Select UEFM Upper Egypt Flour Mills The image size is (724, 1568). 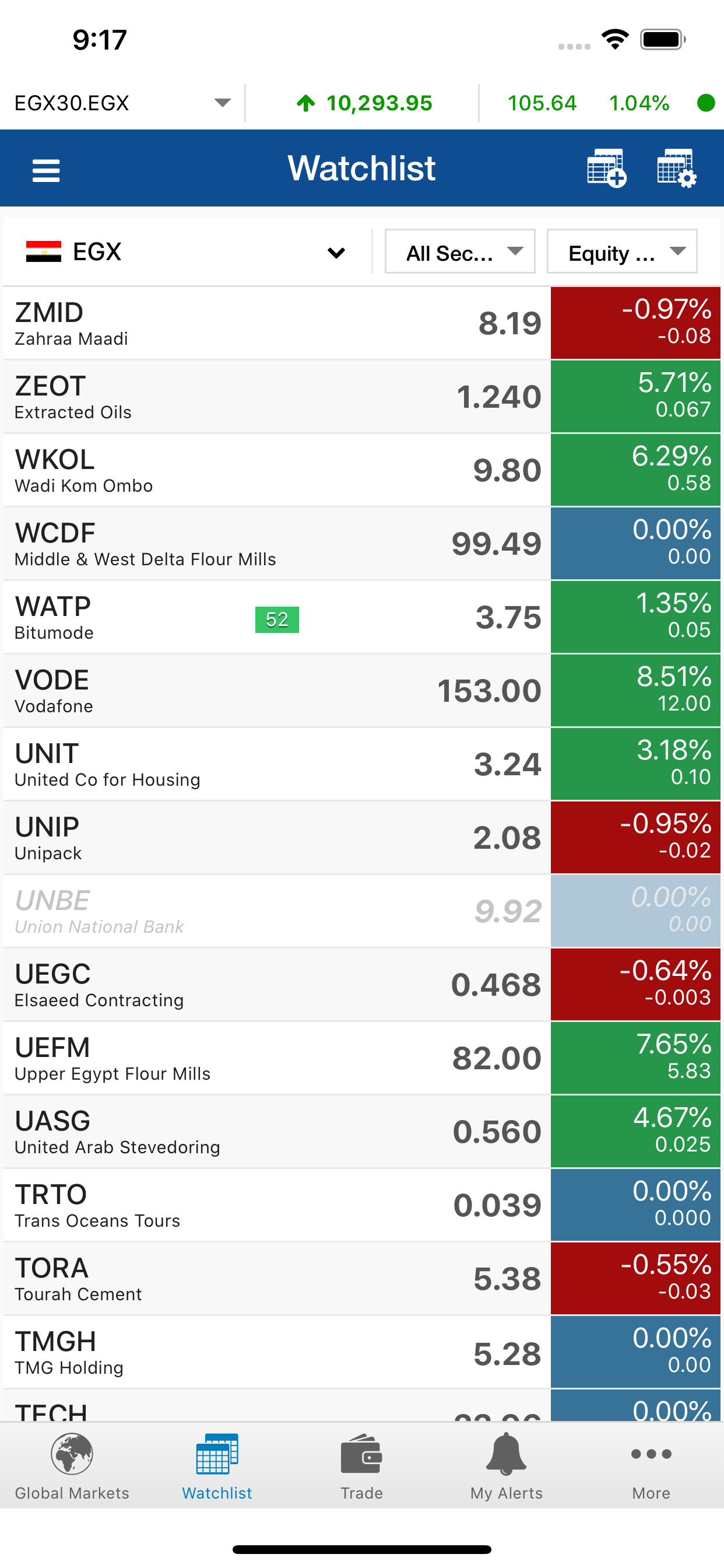pyautogui.click(x=362, y=1059)
